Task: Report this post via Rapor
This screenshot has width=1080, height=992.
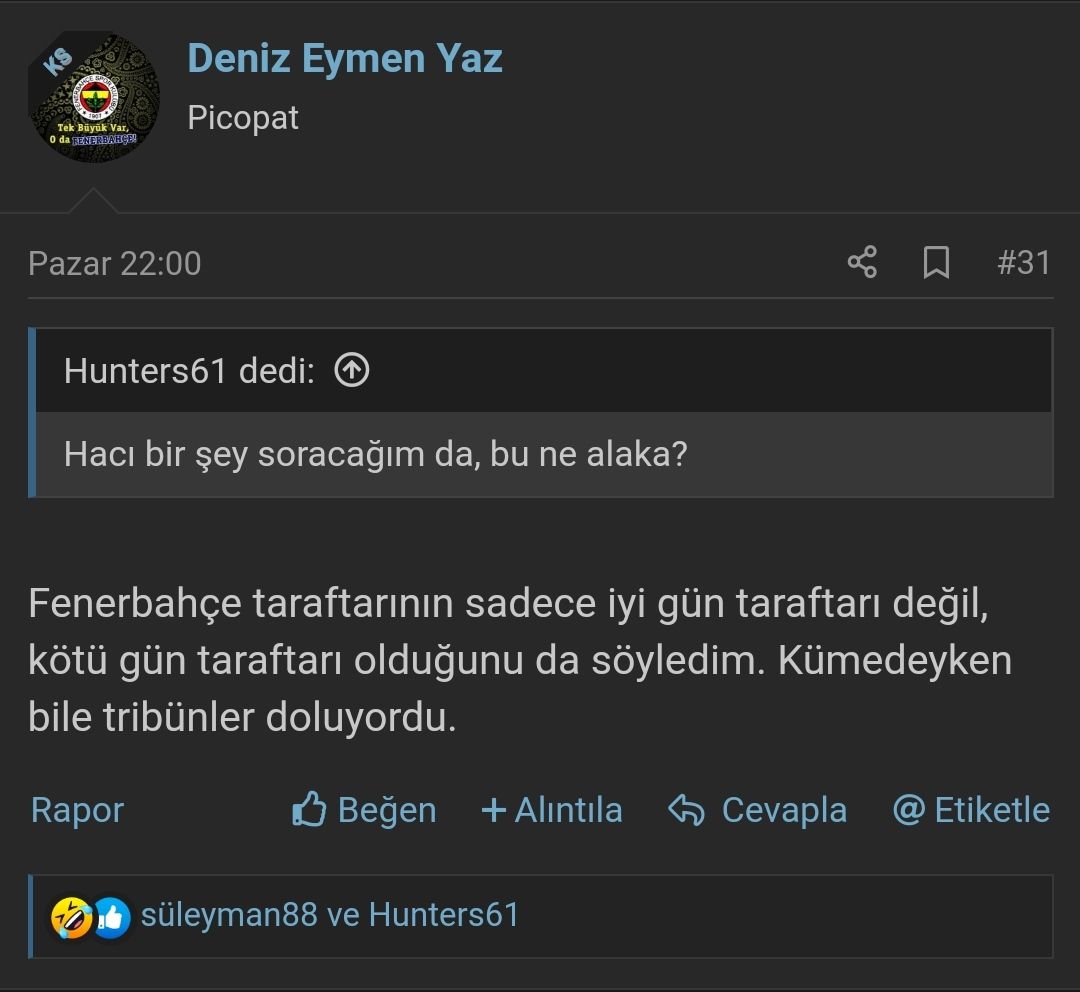Action: 77,810
